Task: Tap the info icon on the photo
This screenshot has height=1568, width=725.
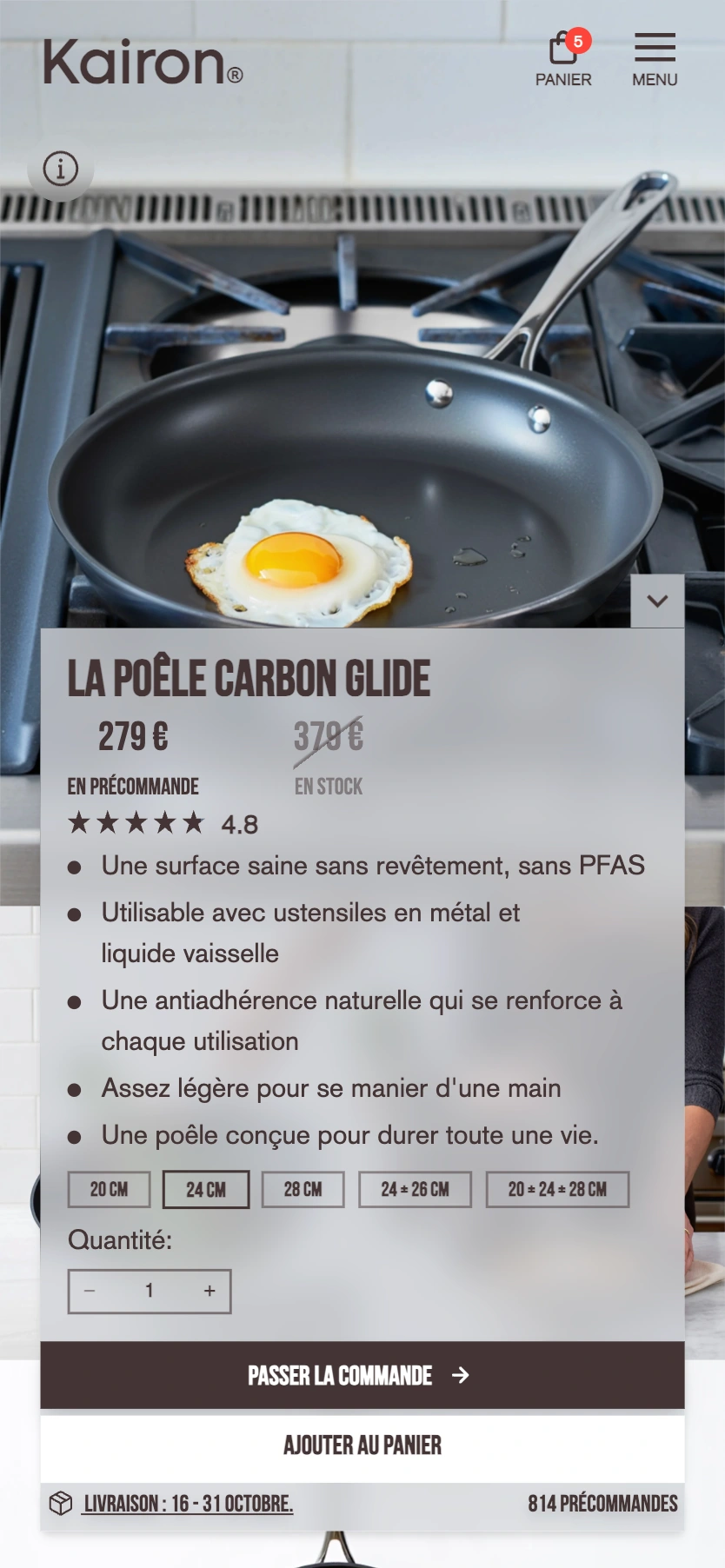Action: 61,169
